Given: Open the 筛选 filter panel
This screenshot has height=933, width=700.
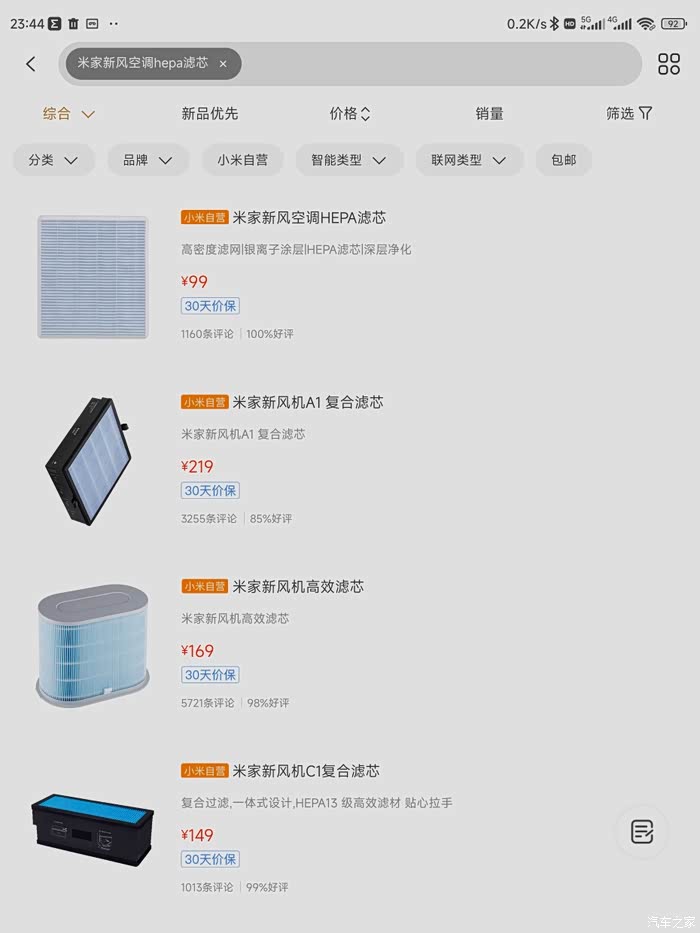Looking at the screenshot, I should point(629,113).
